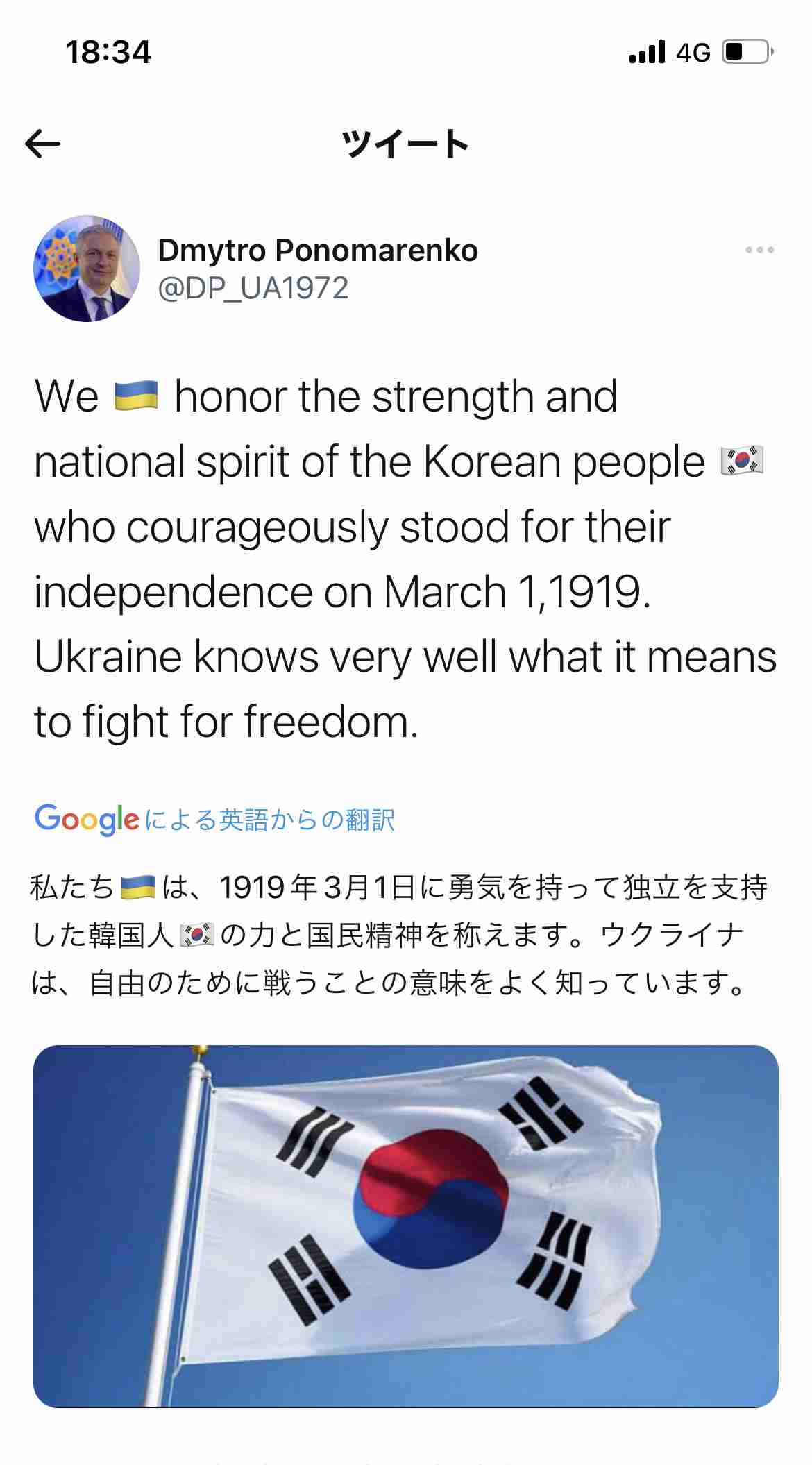This screenshot has height=1465, width=812.
Task: Open the Korean flag photo
Action: (406, 1226)
